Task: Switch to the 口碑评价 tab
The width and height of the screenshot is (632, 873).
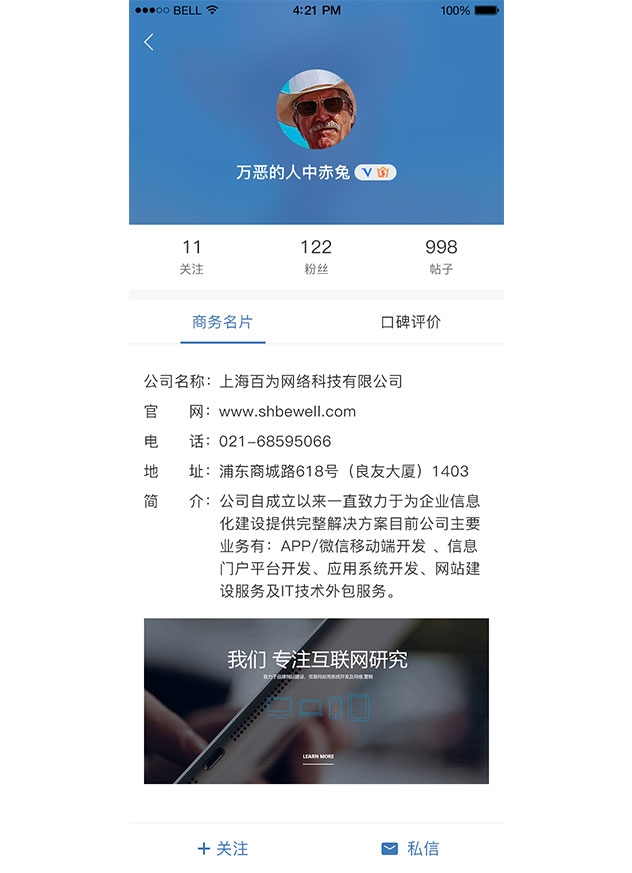Action: click(410, 322)
